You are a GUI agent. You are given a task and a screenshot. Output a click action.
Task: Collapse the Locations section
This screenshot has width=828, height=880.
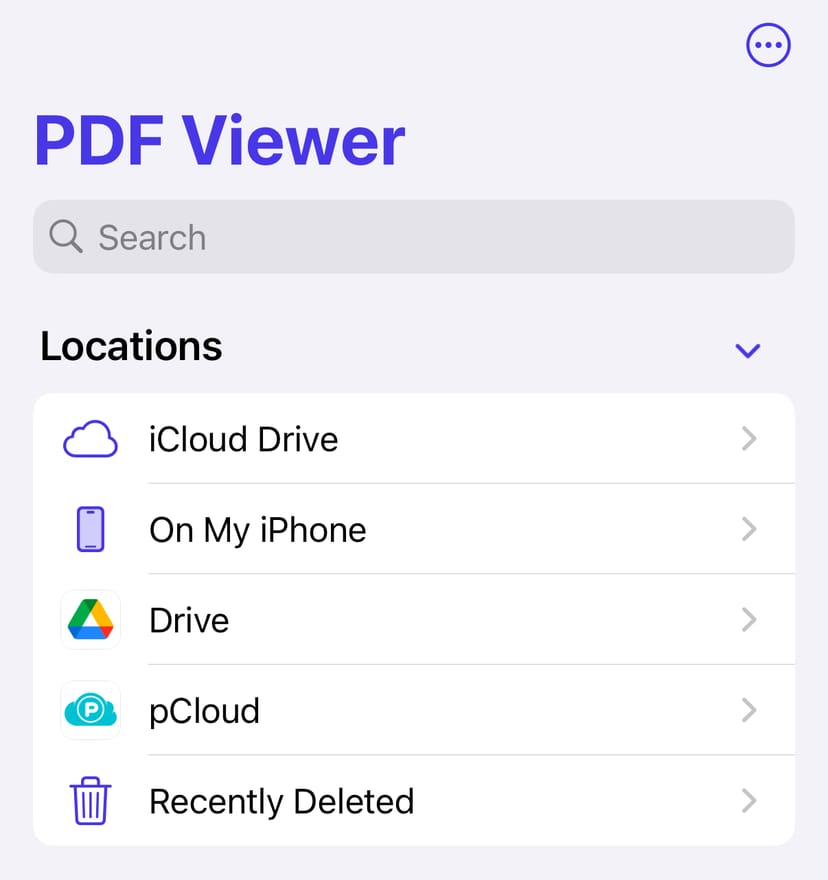tap(748, 350)
